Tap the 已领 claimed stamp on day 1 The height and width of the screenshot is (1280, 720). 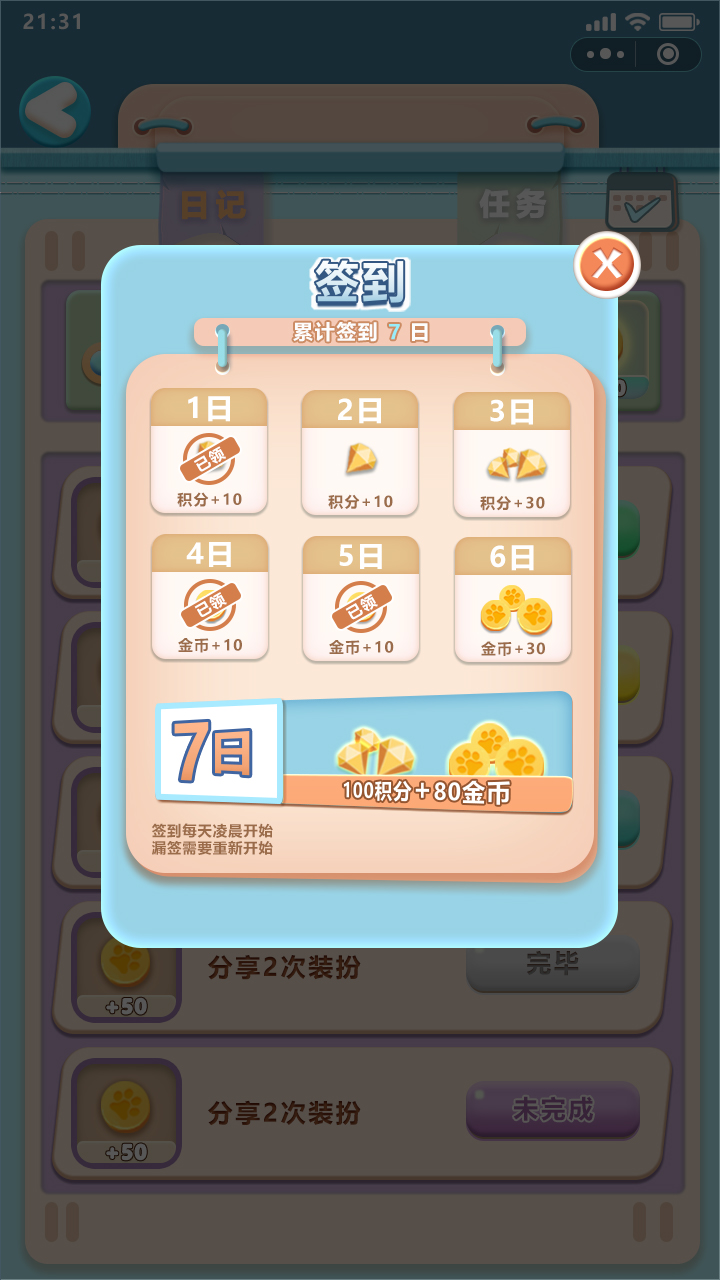pyautogui.click(x=209, y=460)
